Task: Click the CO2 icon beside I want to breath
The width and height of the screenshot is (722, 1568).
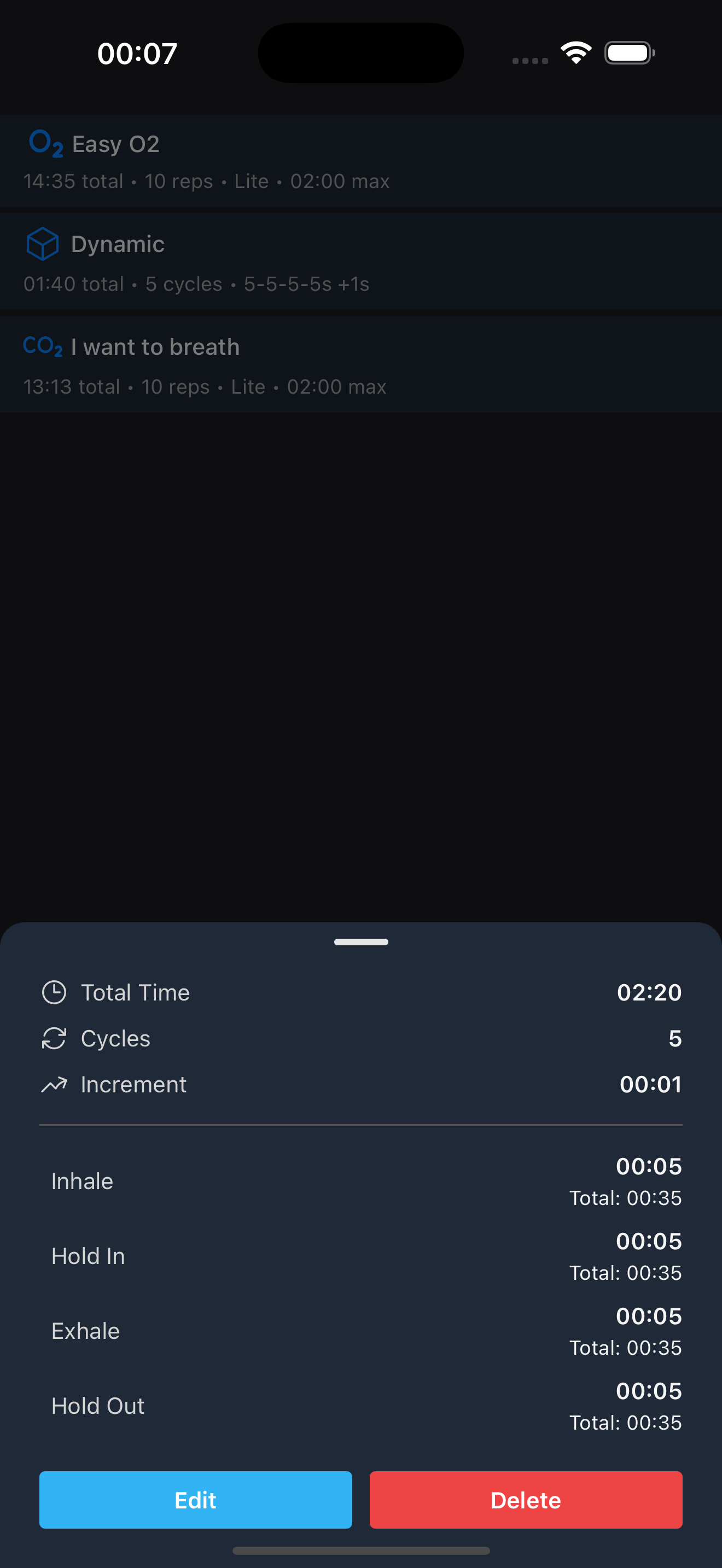Action: pos(42,346)
